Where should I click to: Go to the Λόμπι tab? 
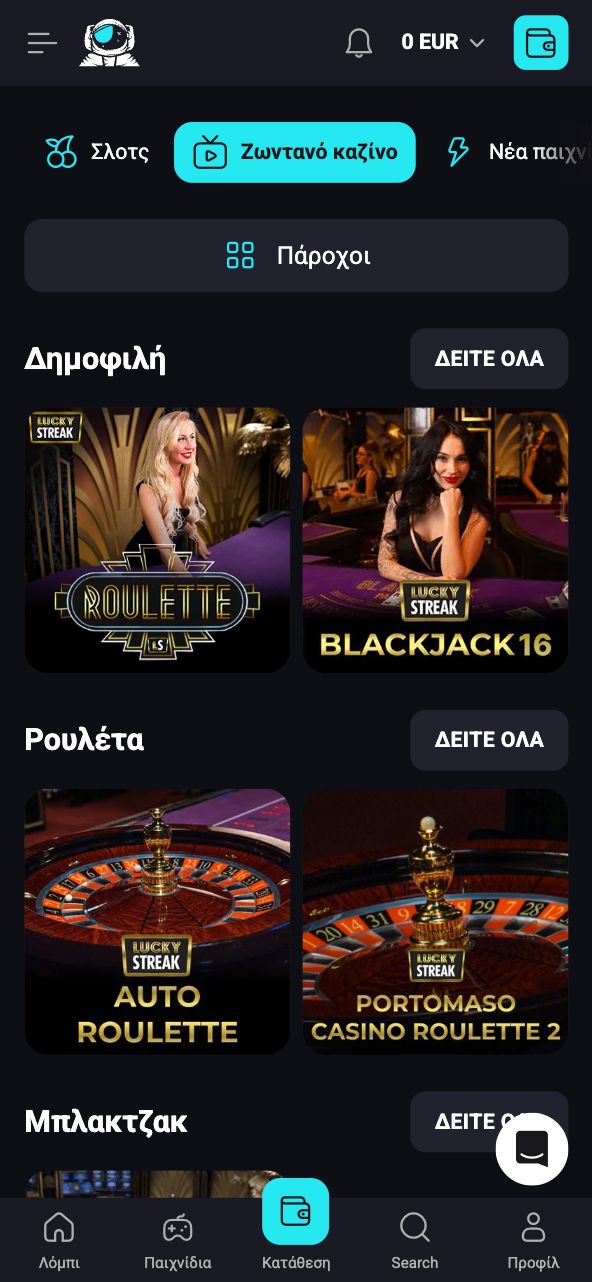point(59,1240)
